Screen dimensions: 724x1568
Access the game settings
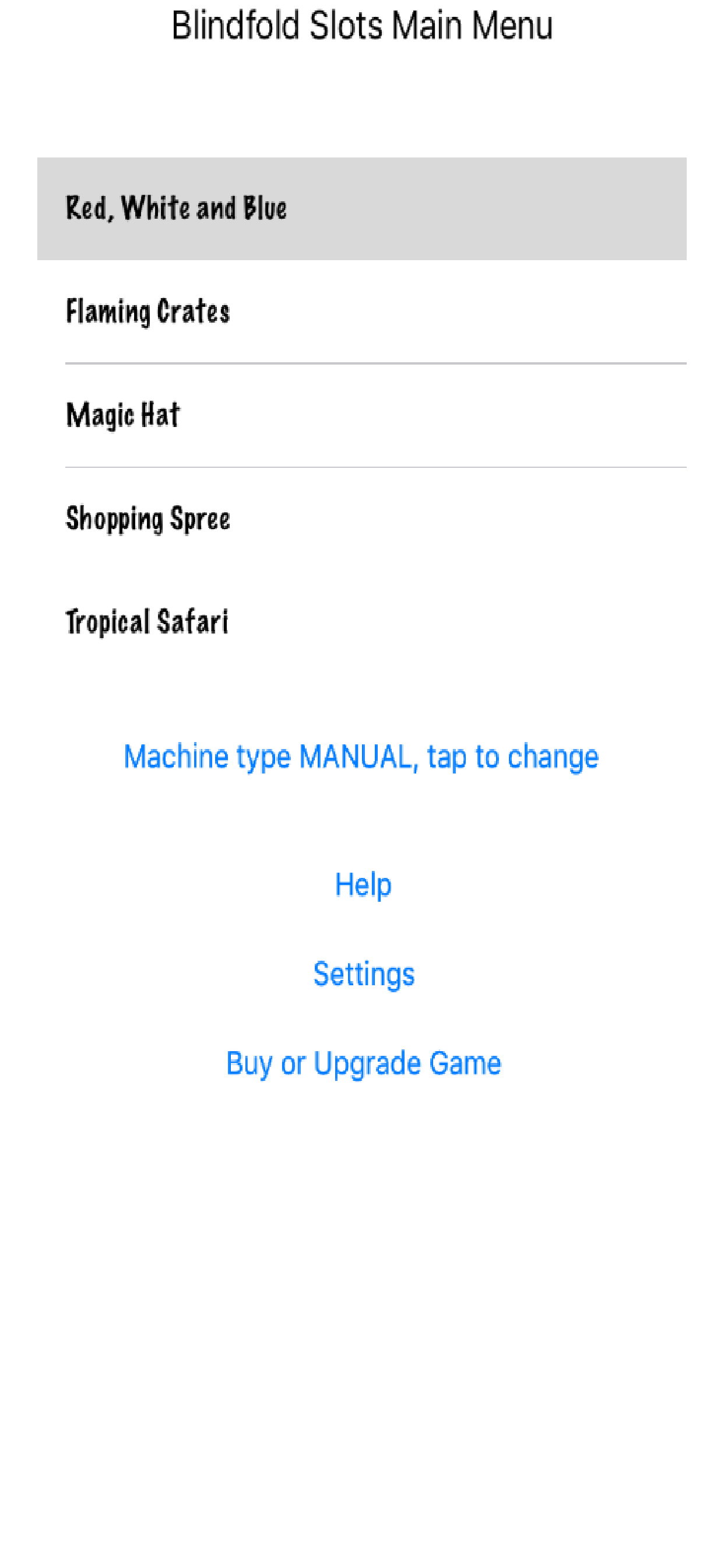[x=364, y=974]
